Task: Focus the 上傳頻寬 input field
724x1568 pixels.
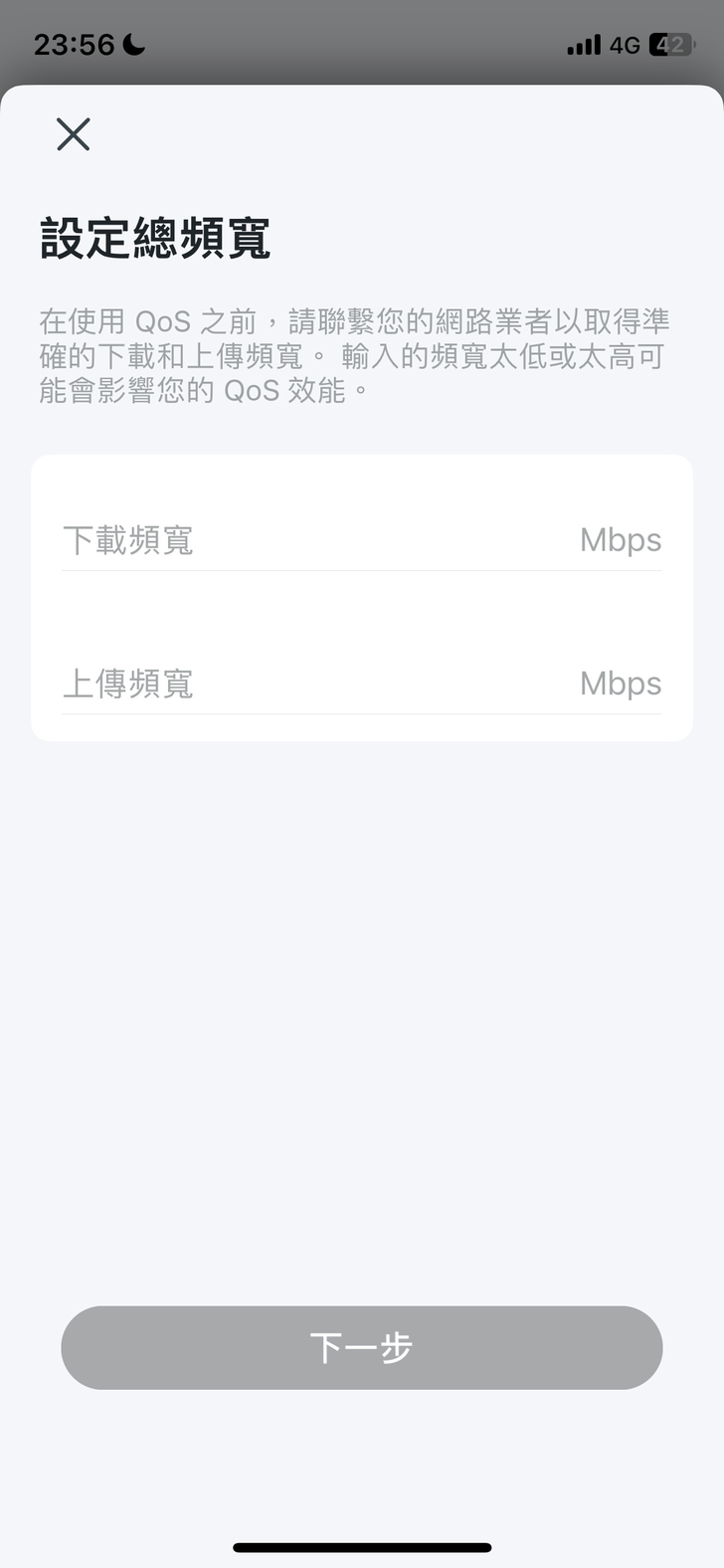Action: click(318, 684)
